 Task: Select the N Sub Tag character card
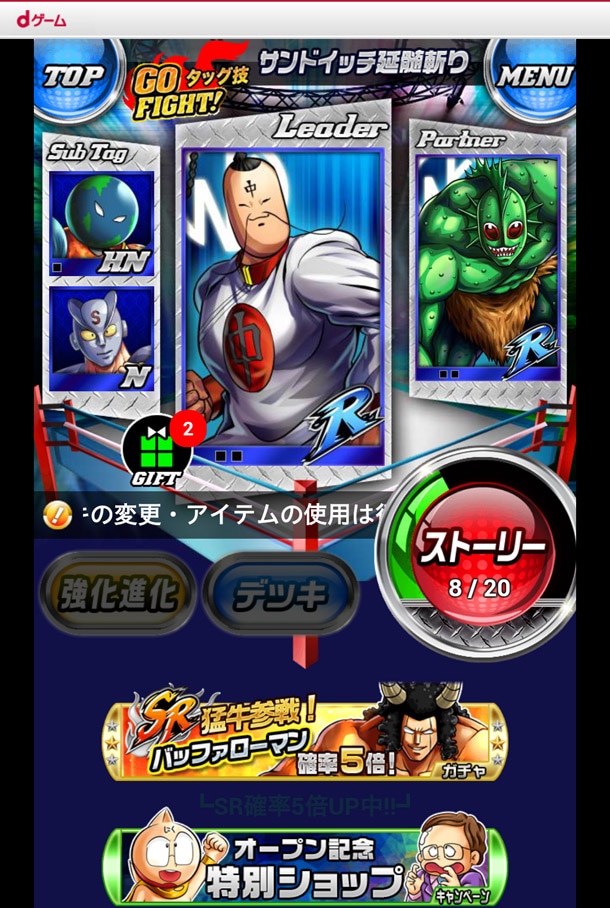coord(102,338)
